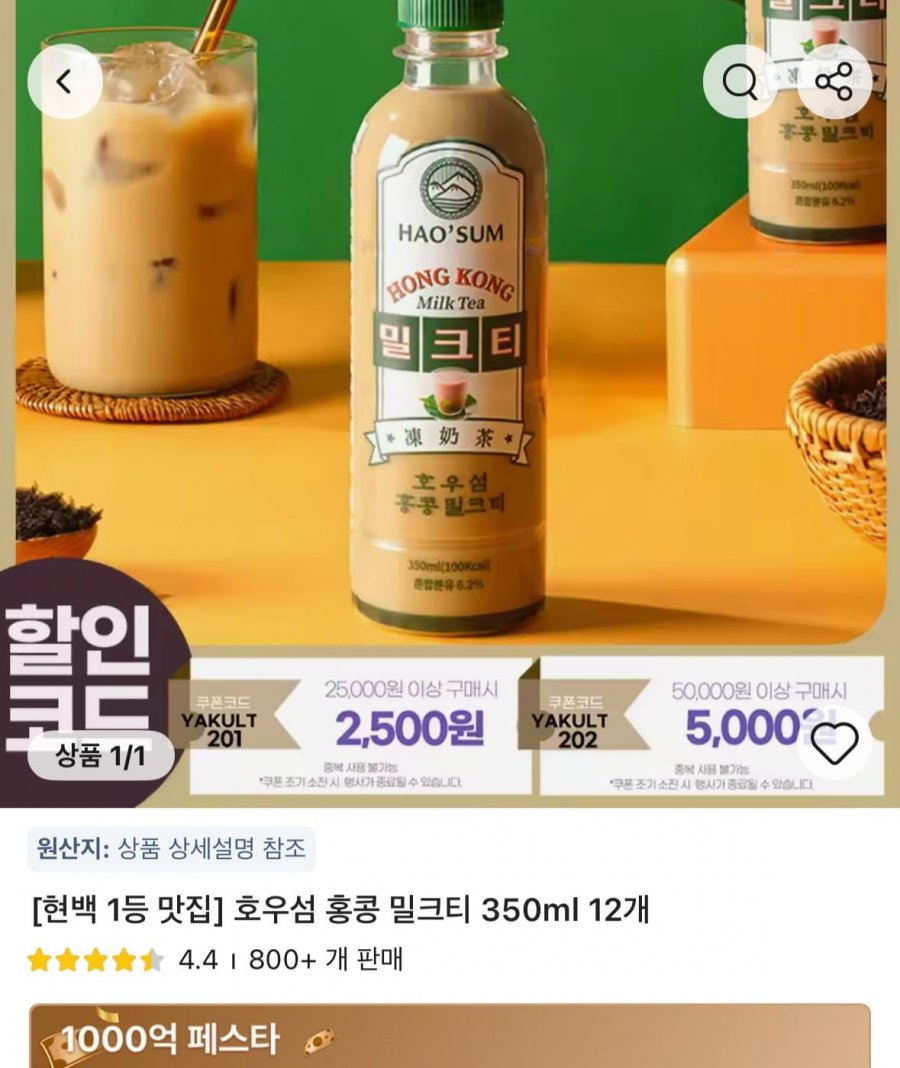This screenshot has height=1068, width=900.
Task: Go back using the arrow button
Action: (x=65, y=82)
